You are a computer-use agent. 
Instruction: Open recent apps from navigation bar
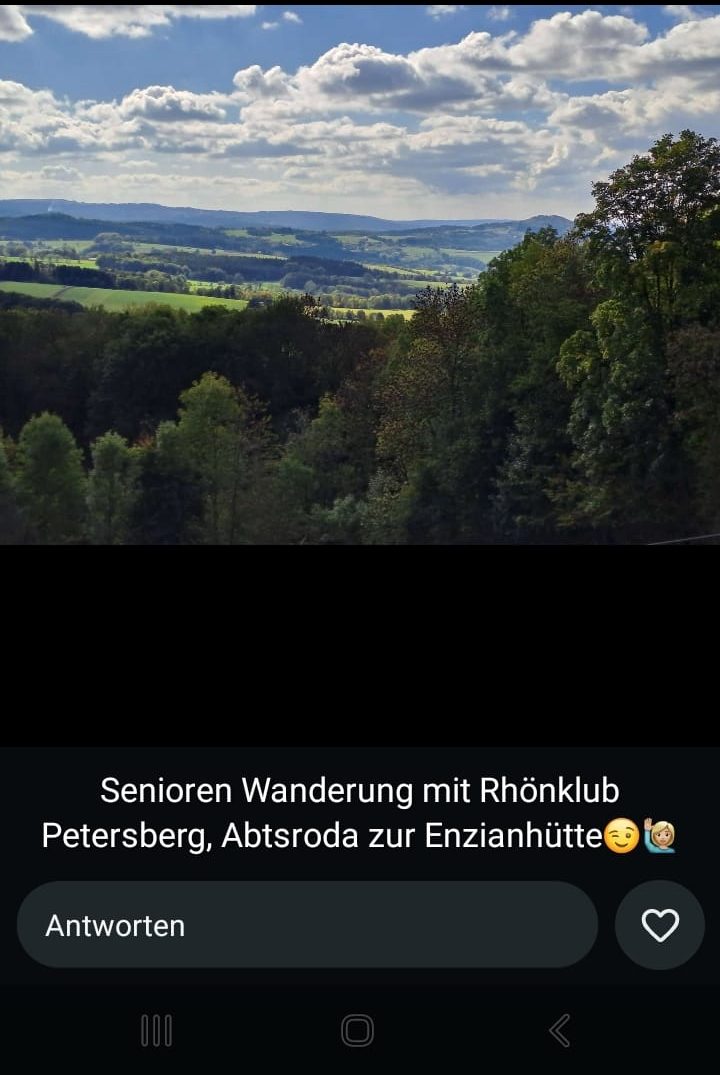click(x=156, y=1030)
